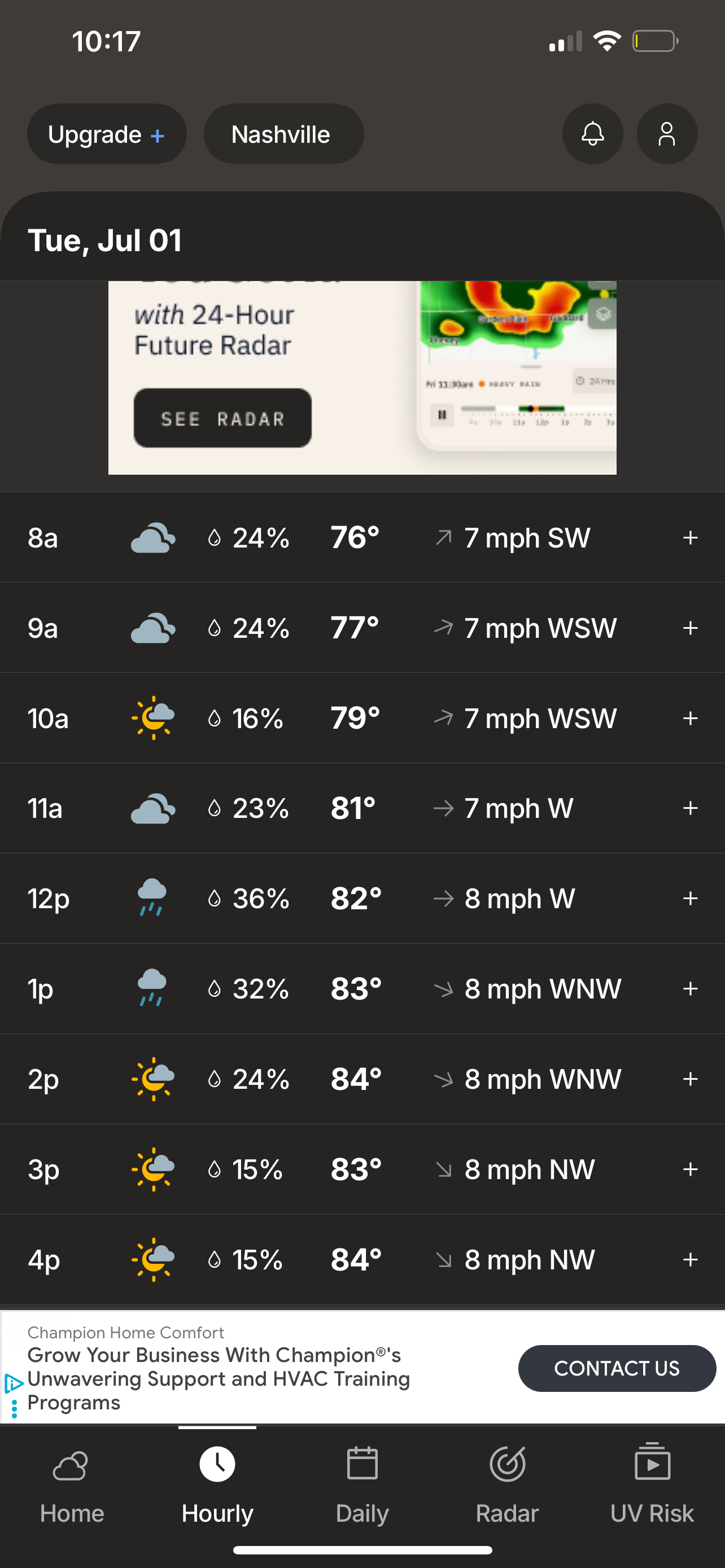This screenshot has width=725, height=1568.
Task: Expand the 1p forecast row
Action: tap(689, 988)
